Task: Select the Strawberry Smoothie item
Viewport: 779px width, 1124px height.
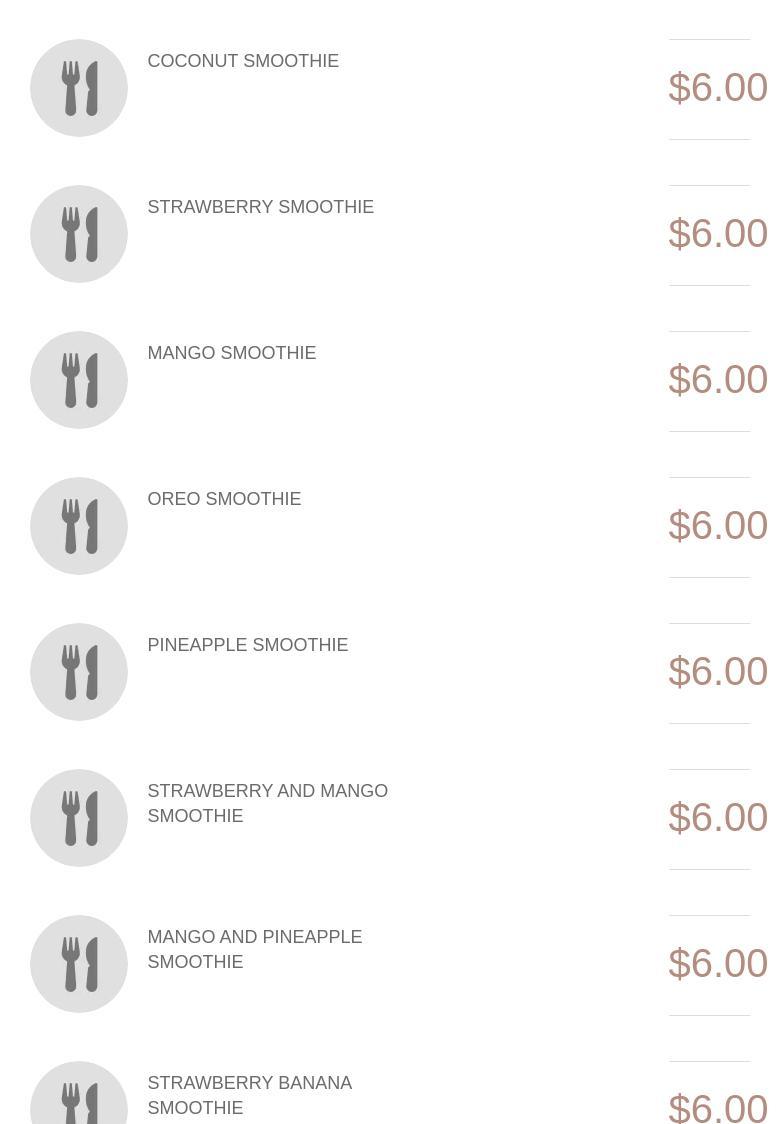Action: [260, 207]
